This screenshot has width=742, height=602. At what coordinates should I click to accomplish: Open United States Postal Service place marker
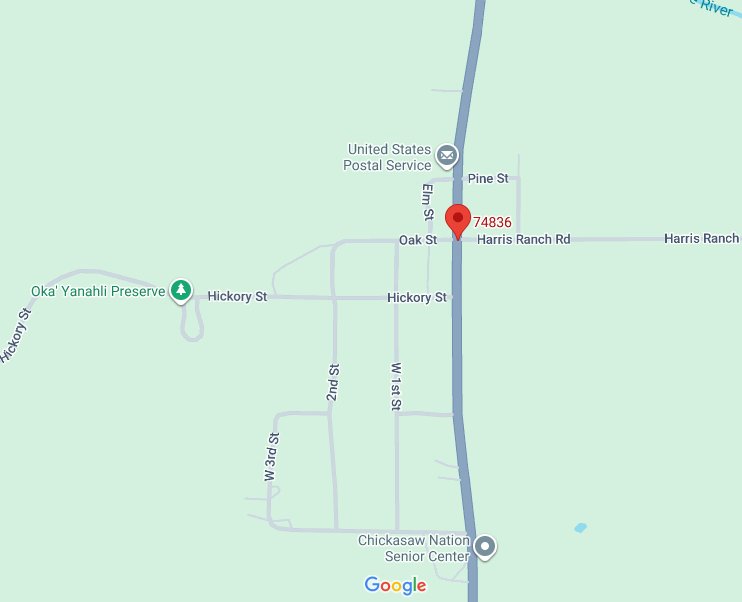click(x=446, y=156)
